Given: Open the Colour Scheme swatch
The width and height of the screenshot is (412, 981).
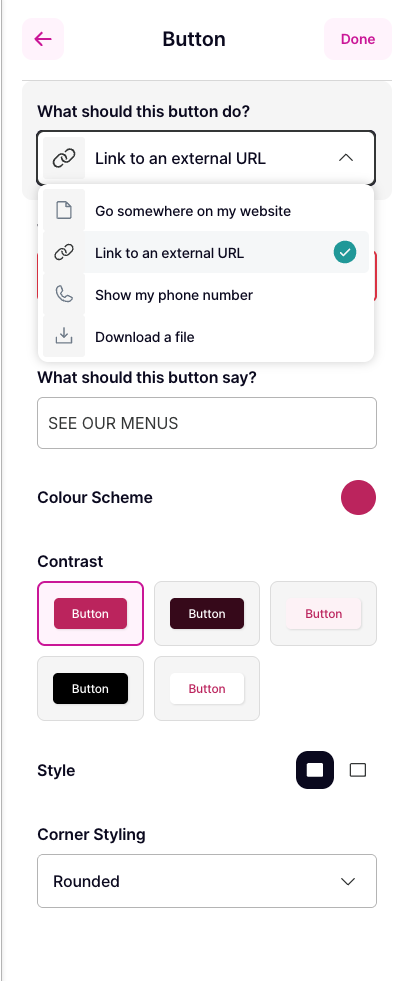Looking at the screenshot, I should click(358, 497).
